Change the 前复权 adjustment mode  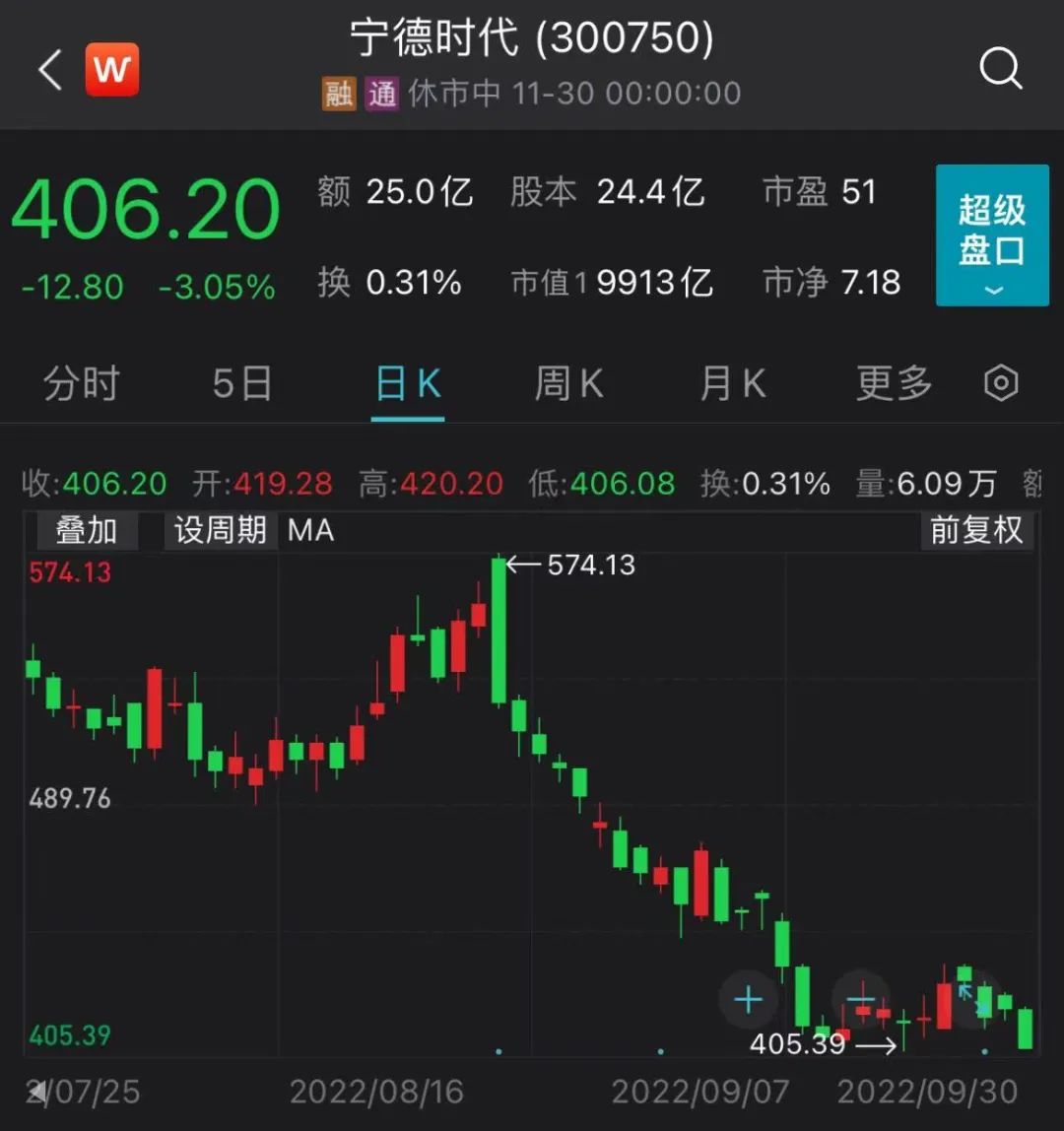pos(976,531)
